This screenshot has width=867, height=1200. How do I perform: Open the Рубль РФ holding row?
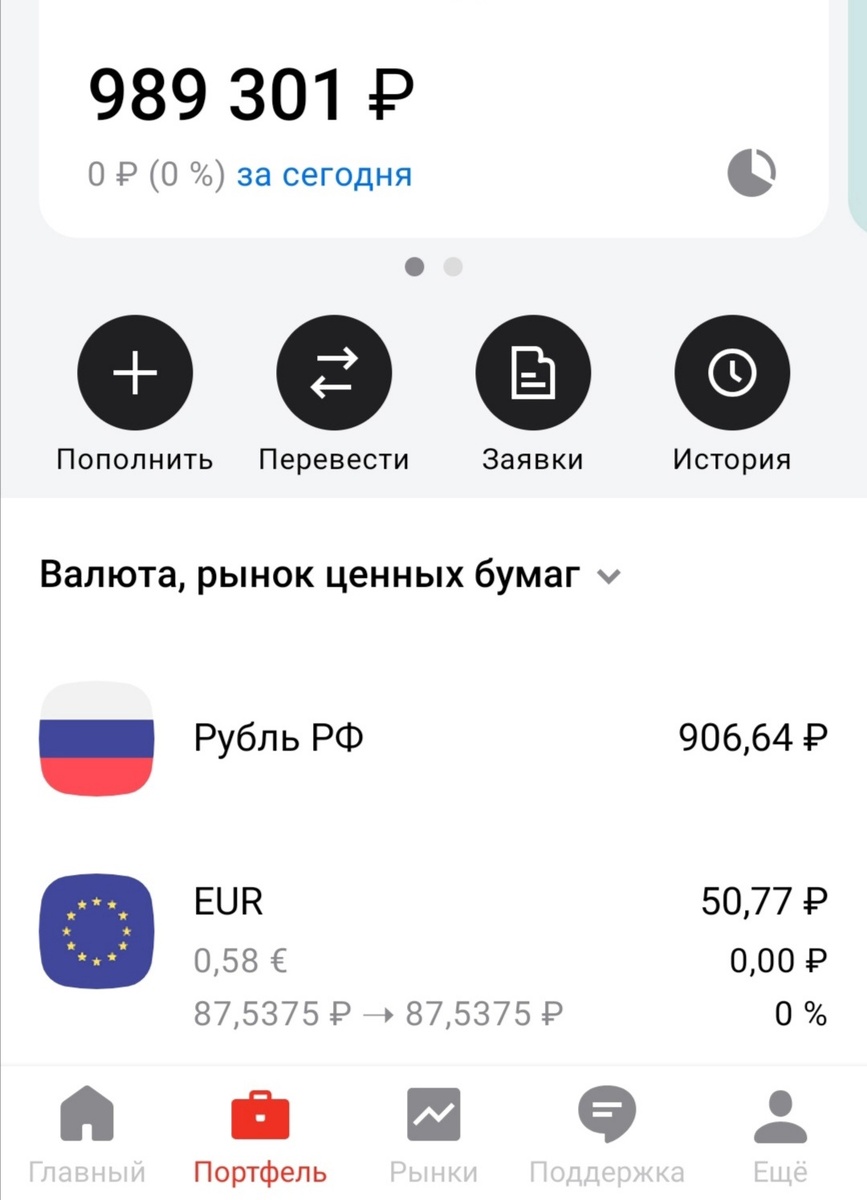tap(430, 738)
